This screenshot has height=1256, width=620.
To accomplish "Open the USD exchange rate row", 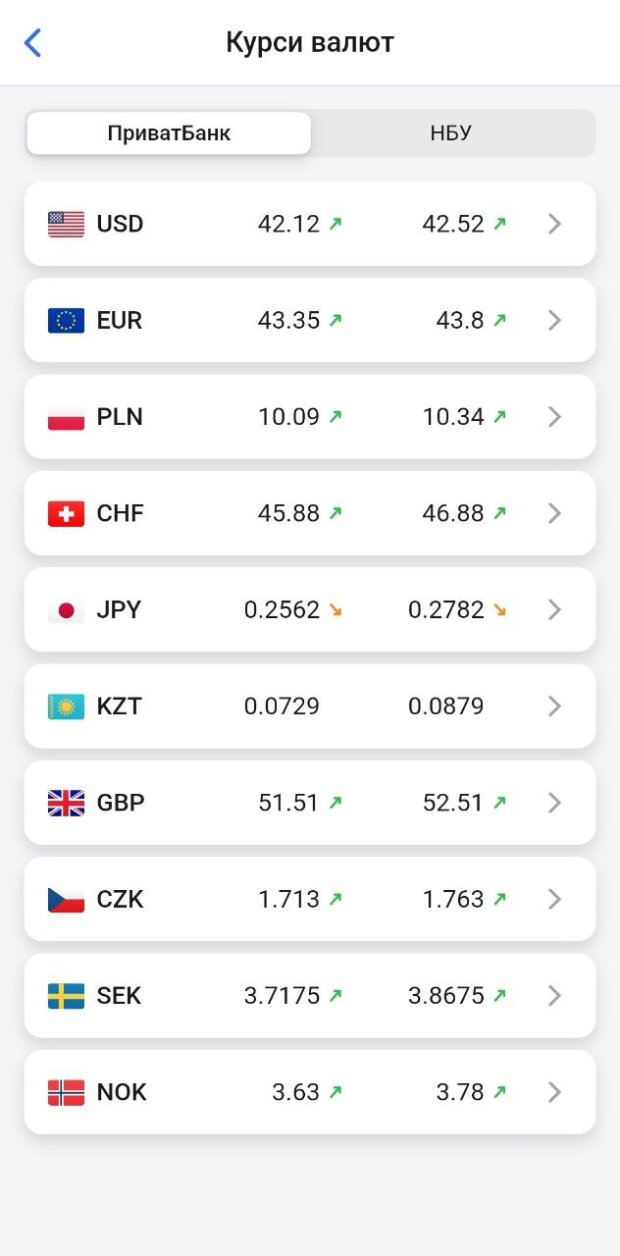I will tap(310, 224).
